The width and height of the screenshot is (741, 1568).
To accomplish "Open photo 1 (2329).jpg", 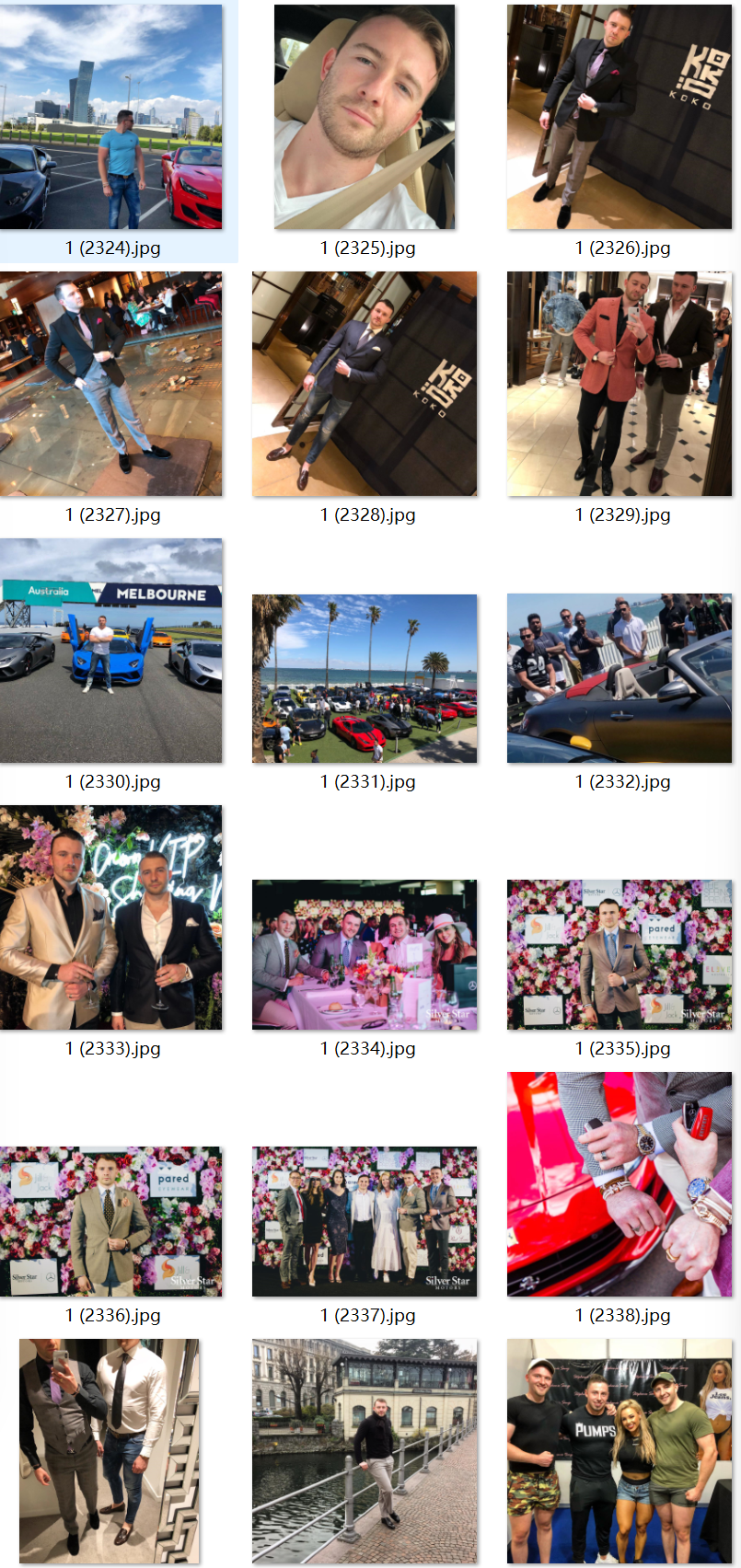I will click(619, 384).
